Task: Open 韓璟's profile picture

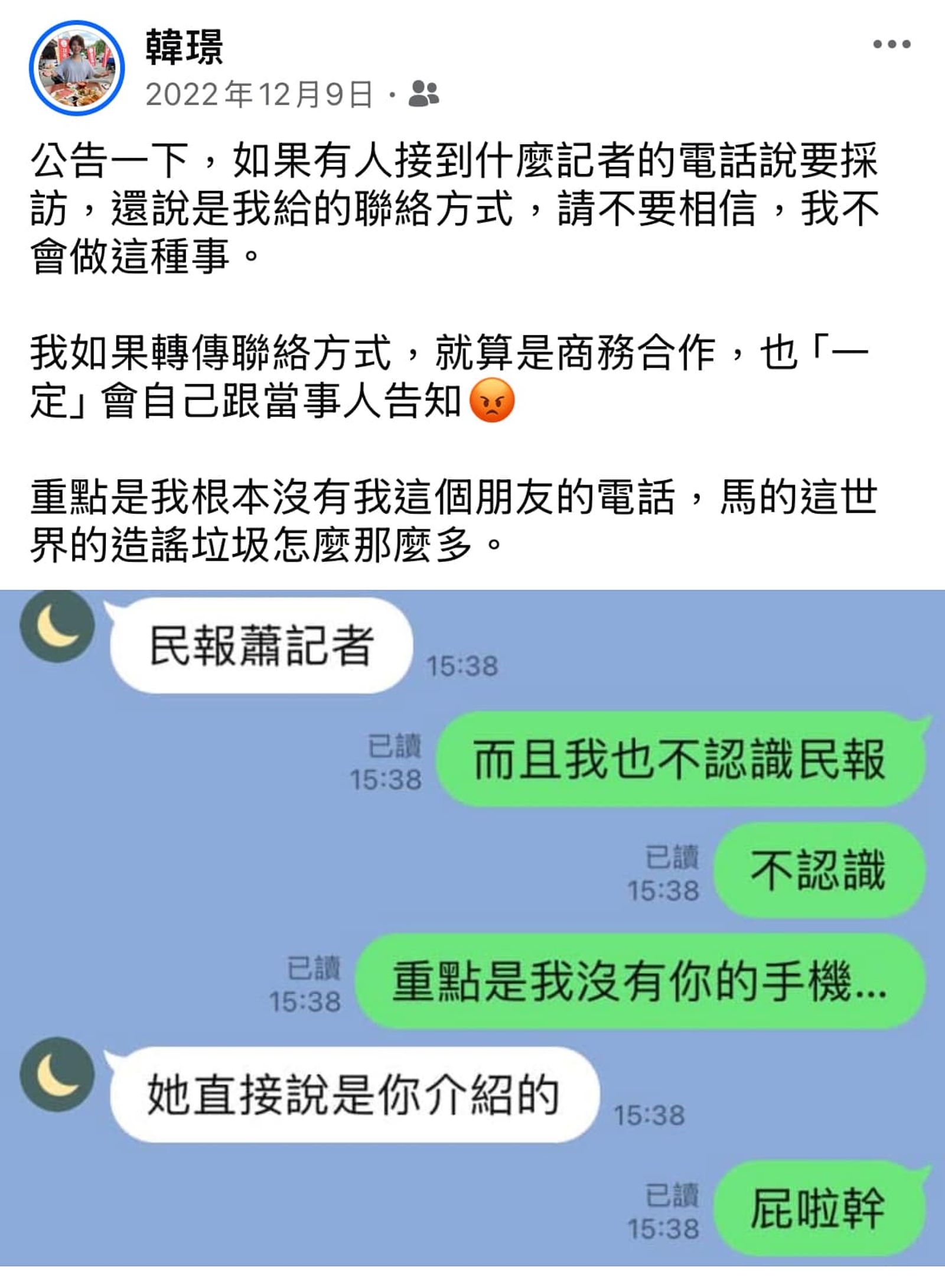Action: coord(77,69)
